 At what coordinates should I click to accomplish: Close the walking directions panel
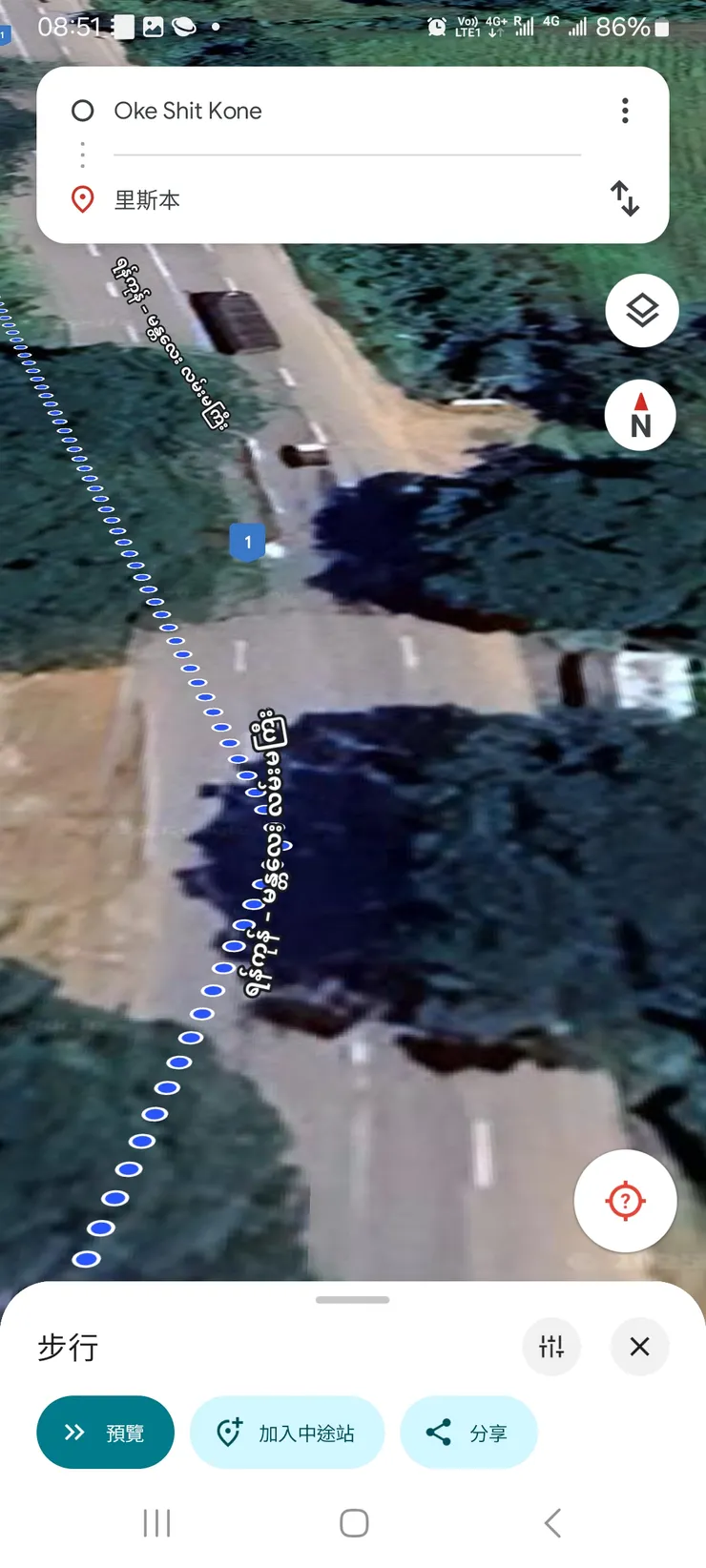[x=639, y=1347]
